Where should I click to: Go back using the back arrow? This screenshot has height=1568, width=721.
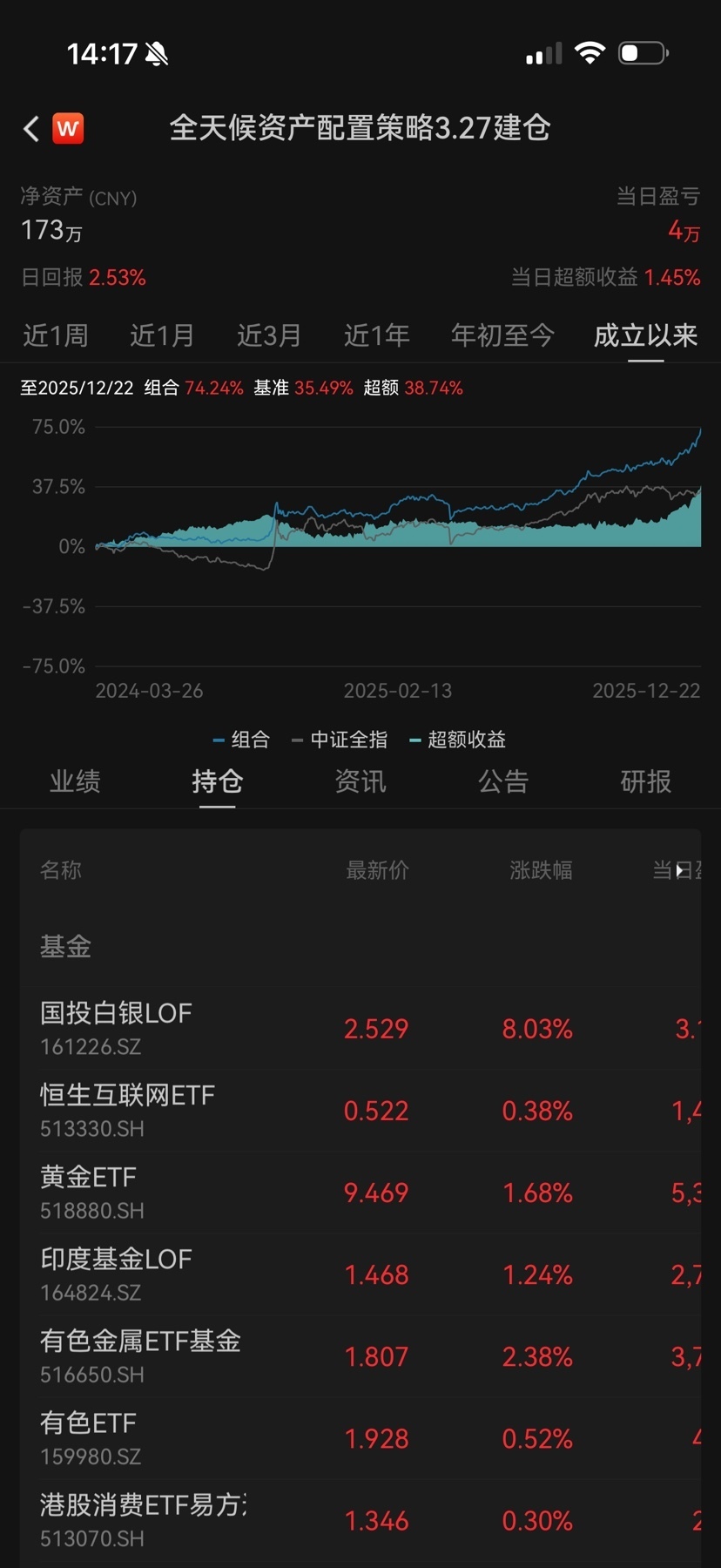(31, 129)
